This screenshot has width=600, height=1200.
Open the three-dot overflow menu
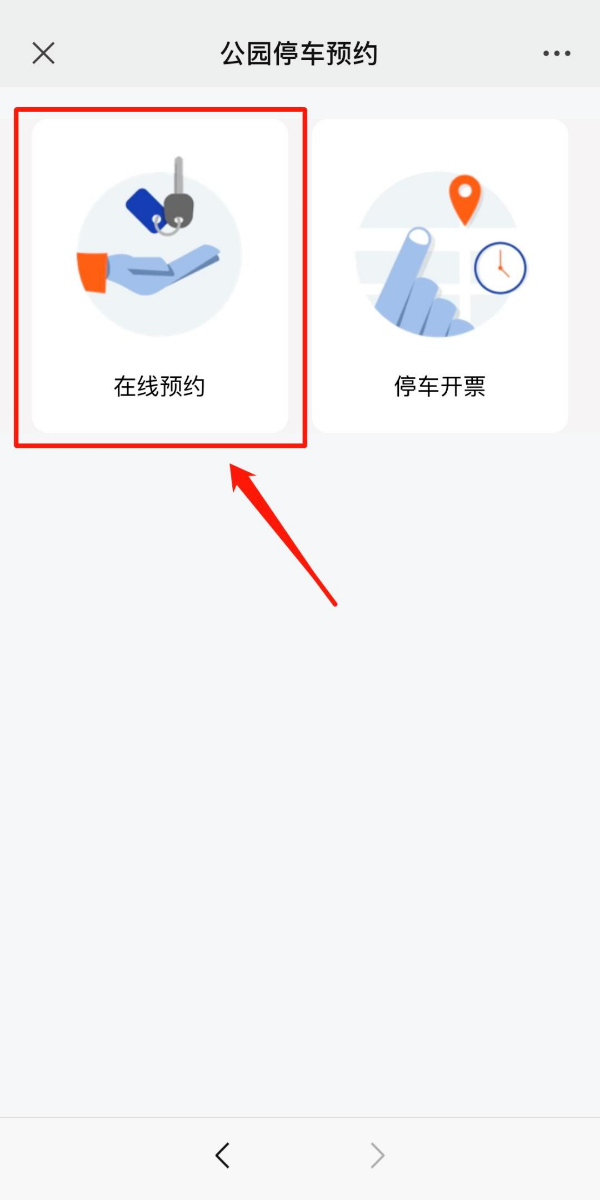557,53
